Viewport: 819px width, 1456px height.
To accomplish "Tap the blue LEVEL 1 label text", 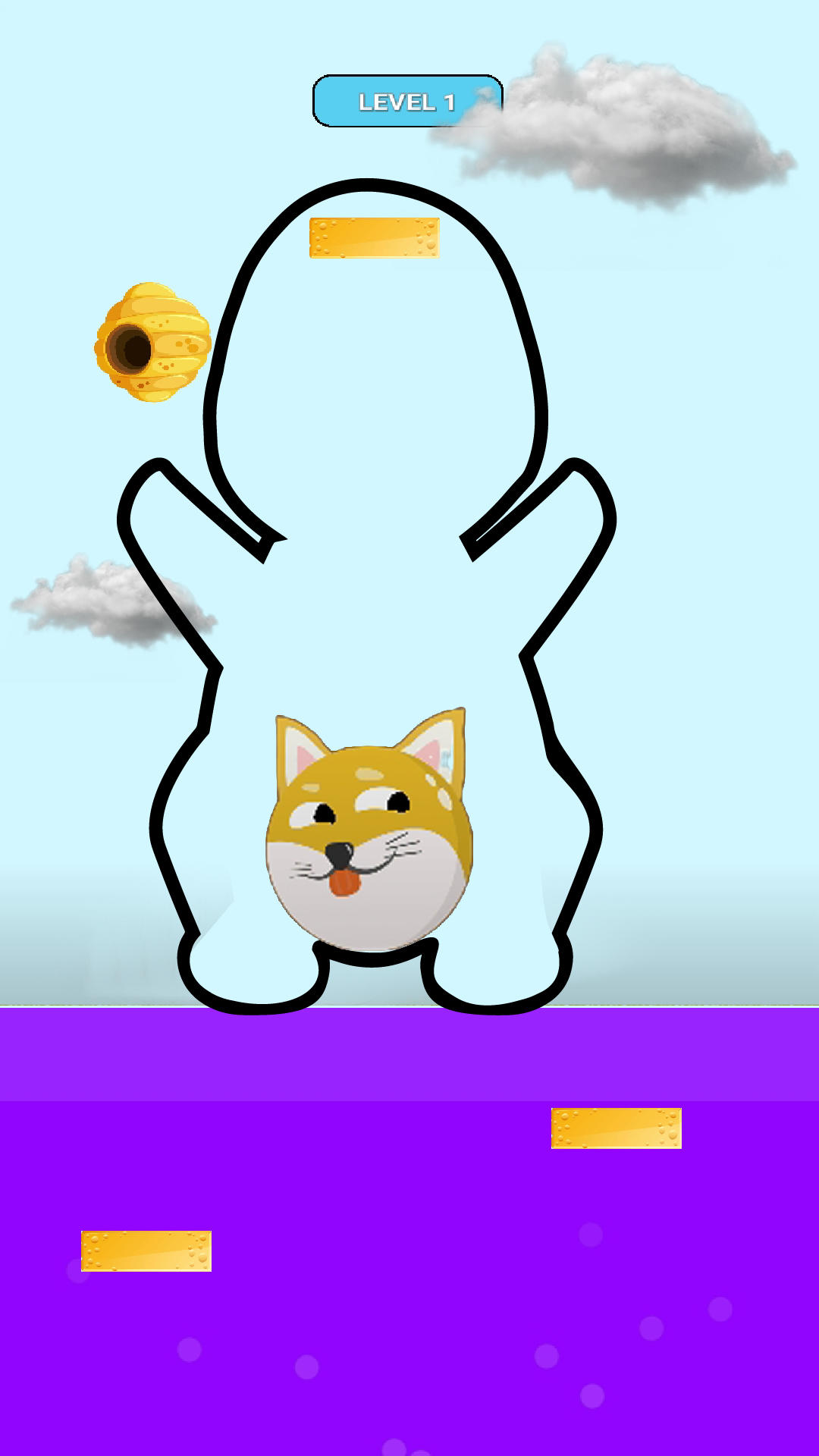I will click(x=408, y=102).
